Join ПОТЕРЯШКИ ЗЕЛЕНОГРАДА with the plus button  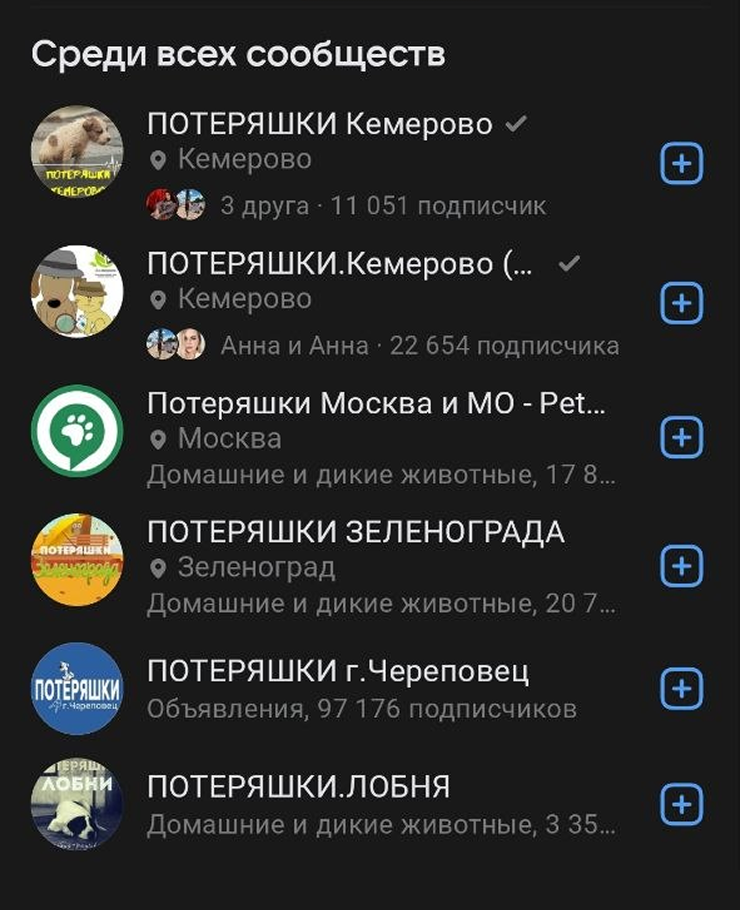pos(682,567)
